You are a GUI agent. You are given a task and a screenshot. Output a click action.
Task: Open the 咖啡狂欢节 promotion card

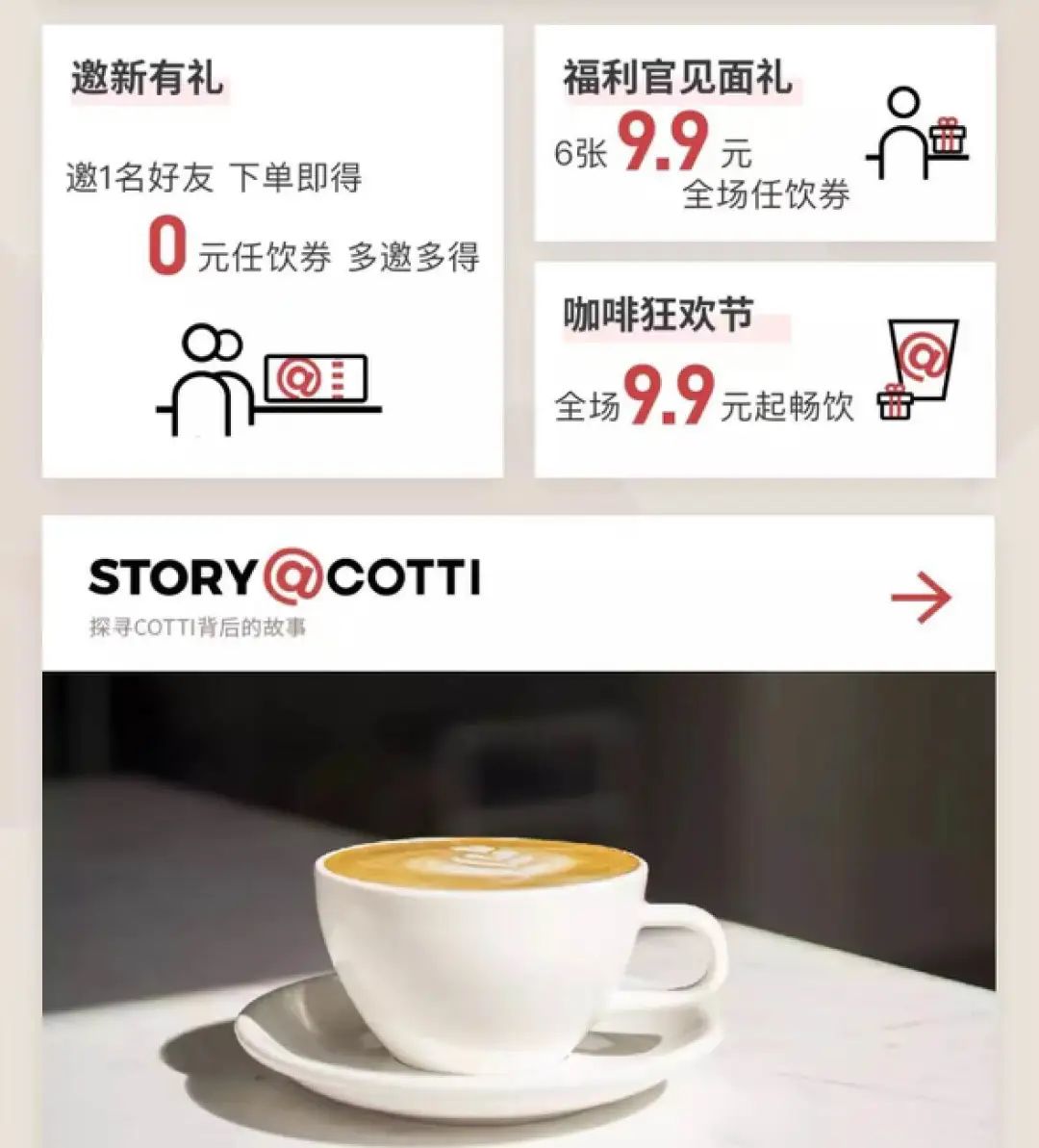click(765, 370)
